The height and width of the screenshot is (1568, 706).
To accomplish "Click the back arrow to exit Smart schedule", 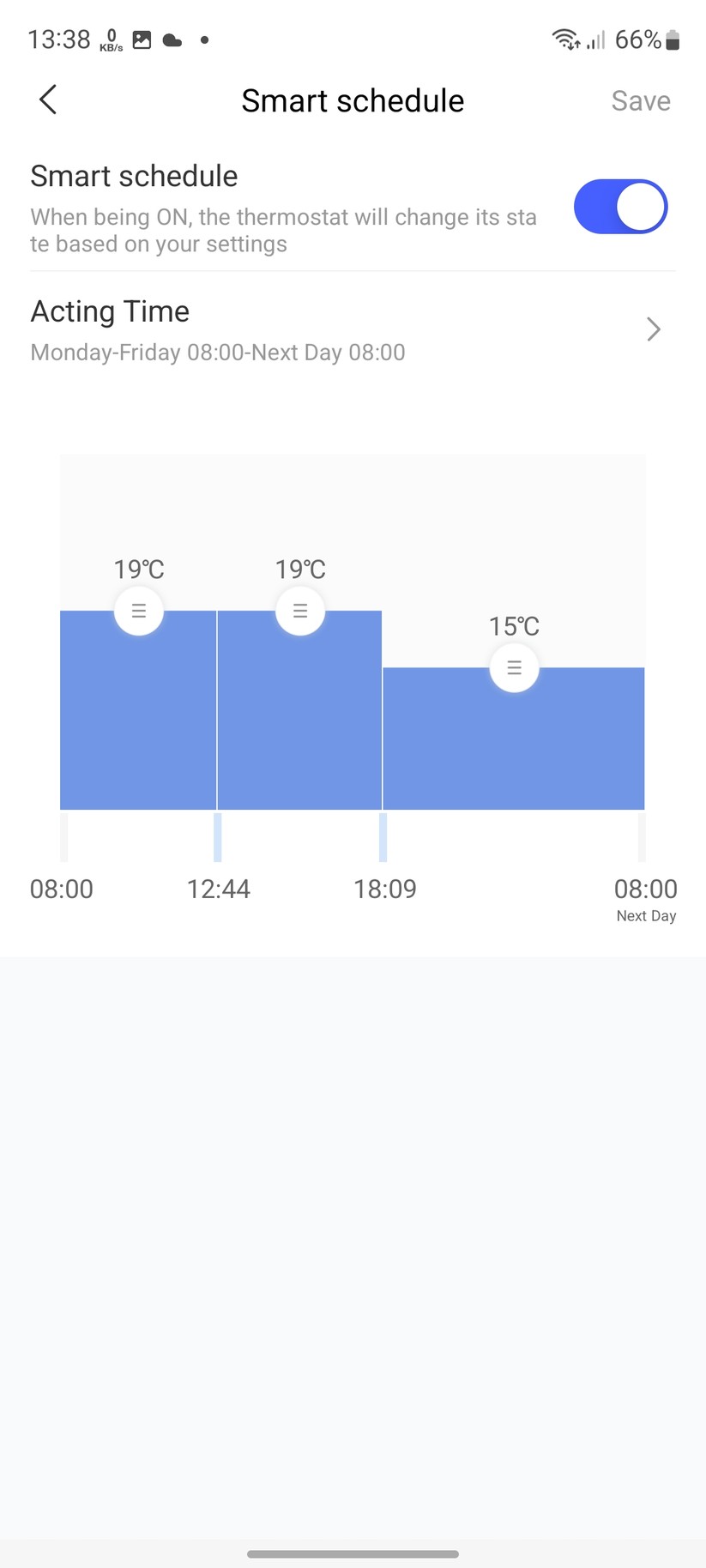I will (47, 100).
